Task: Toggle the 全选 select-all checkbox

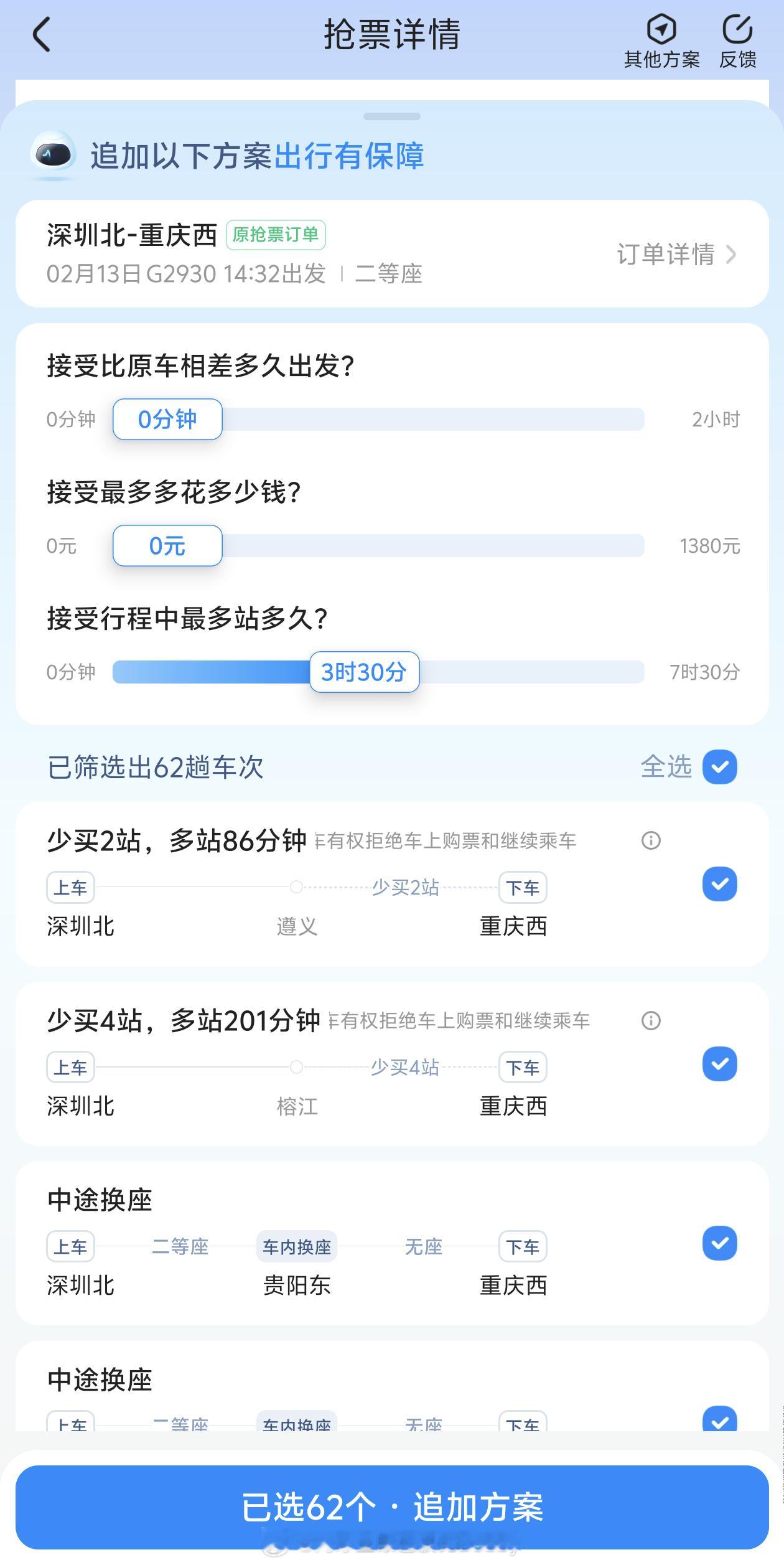Action: [719, 768]
